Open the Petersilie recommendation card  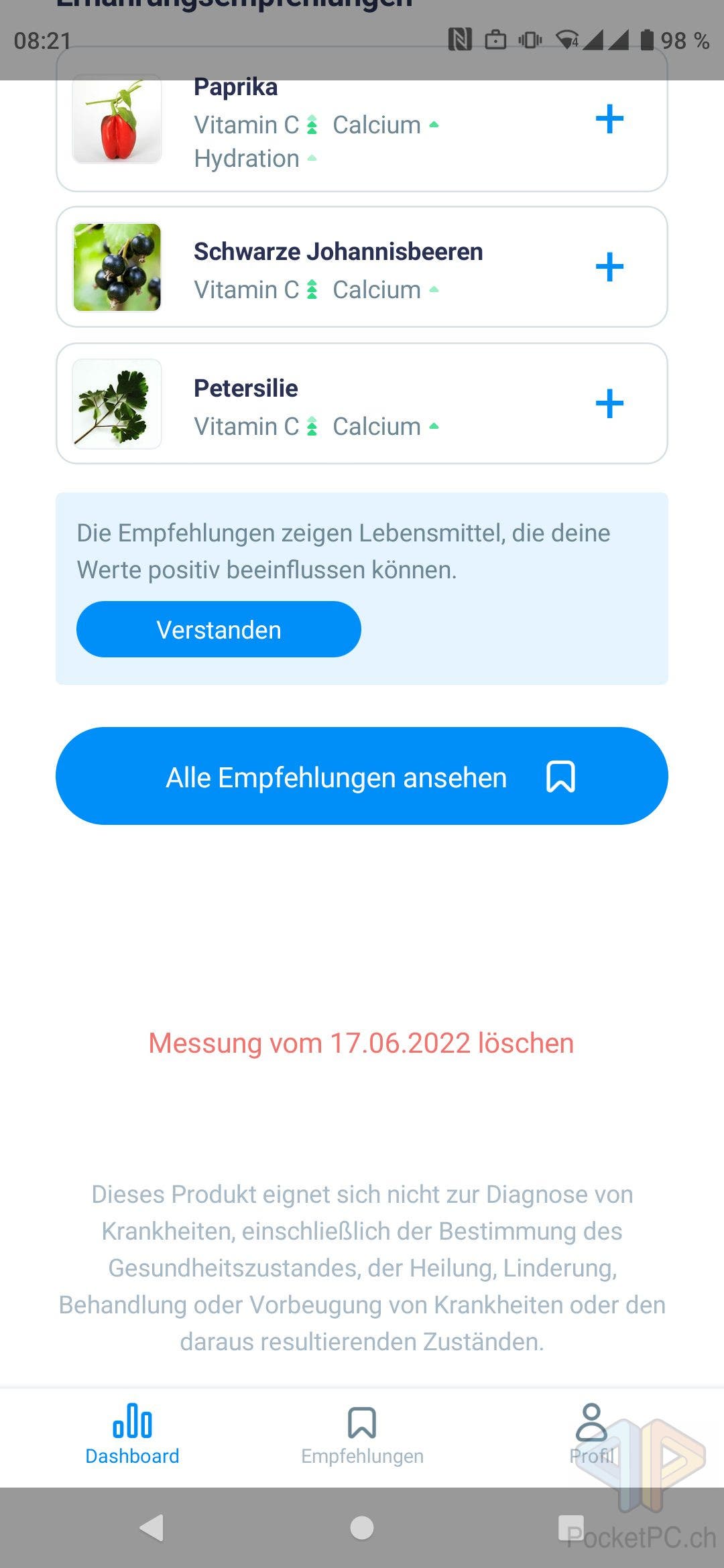338,404
